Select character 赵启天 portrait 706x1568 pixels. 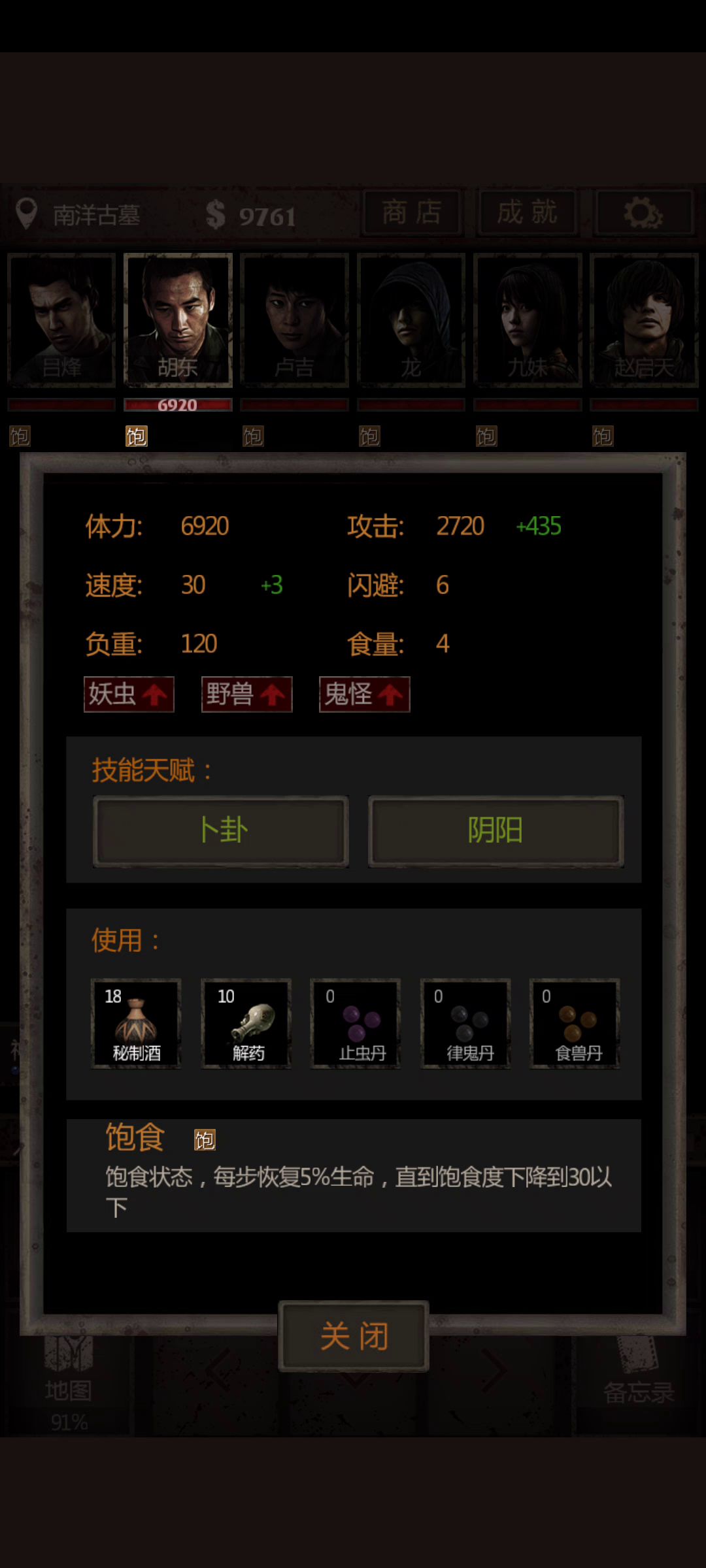[644, 320]
